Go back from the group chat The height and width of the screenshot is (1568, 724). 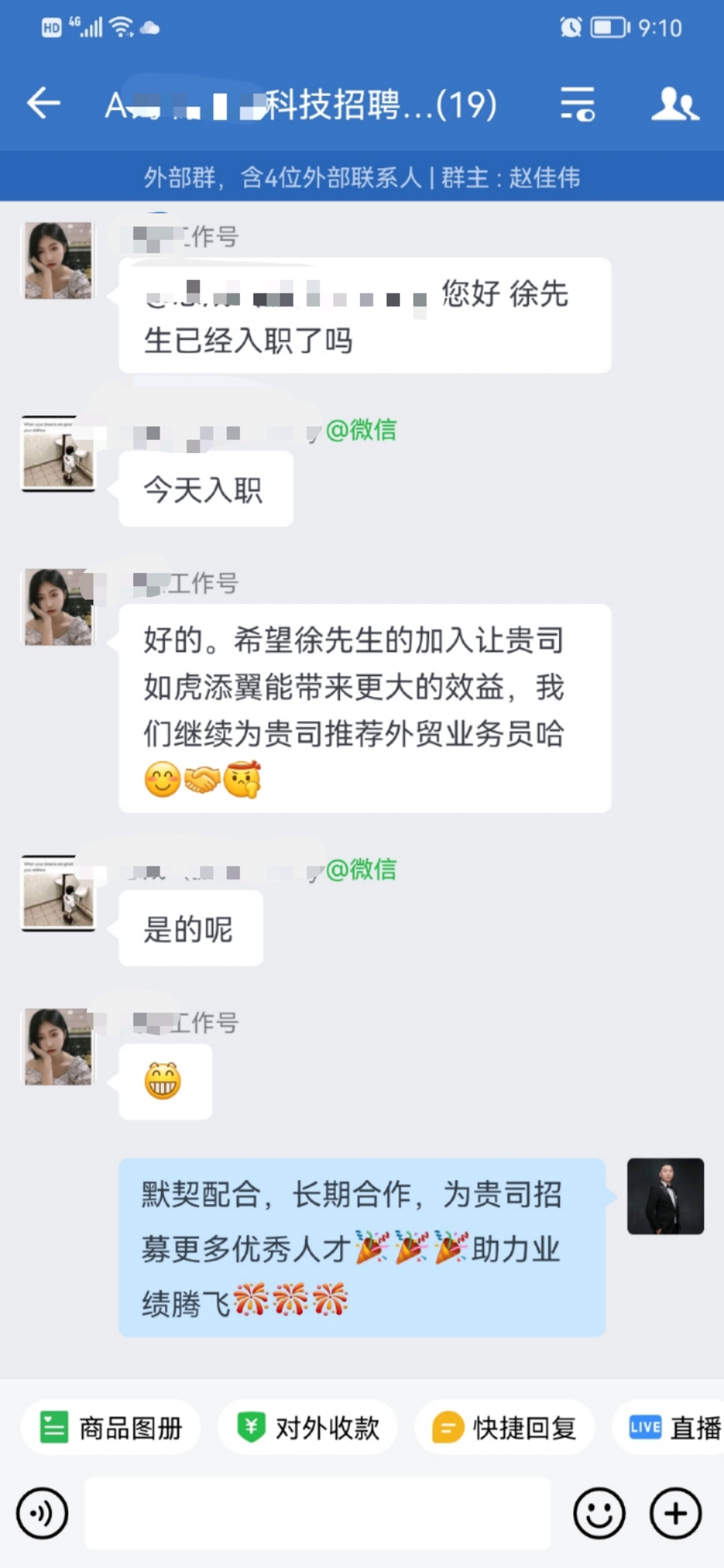click(x=44, y=104)
